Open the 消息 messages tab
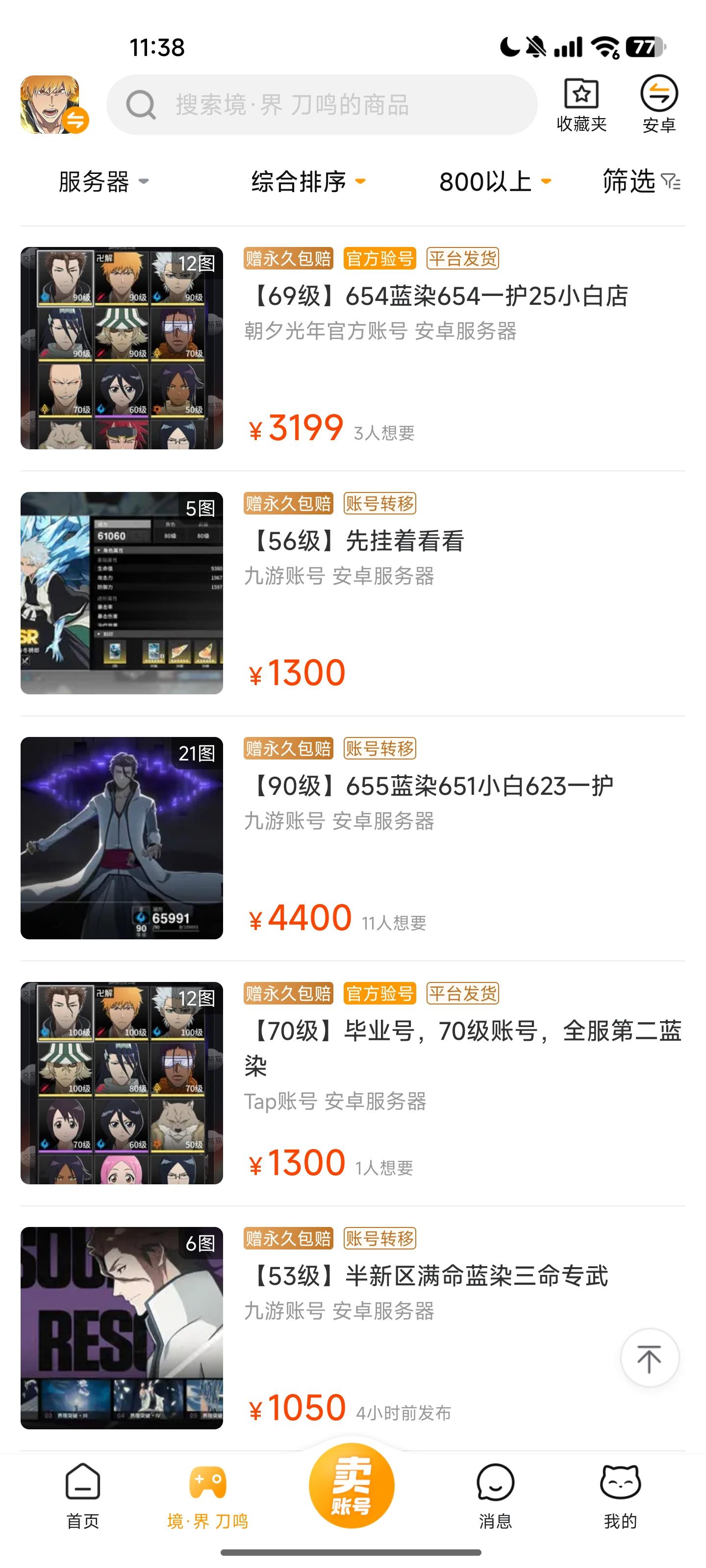The image size is (706, 1568). tap(495, 1495)
